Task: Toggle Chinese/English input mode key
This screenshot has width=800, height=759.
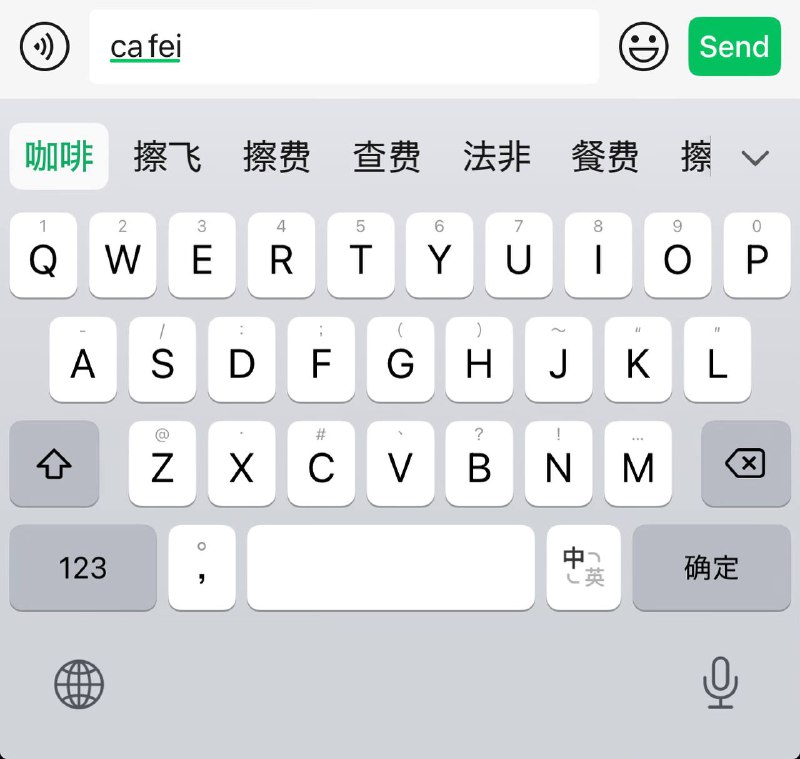Action: point(583,568)
